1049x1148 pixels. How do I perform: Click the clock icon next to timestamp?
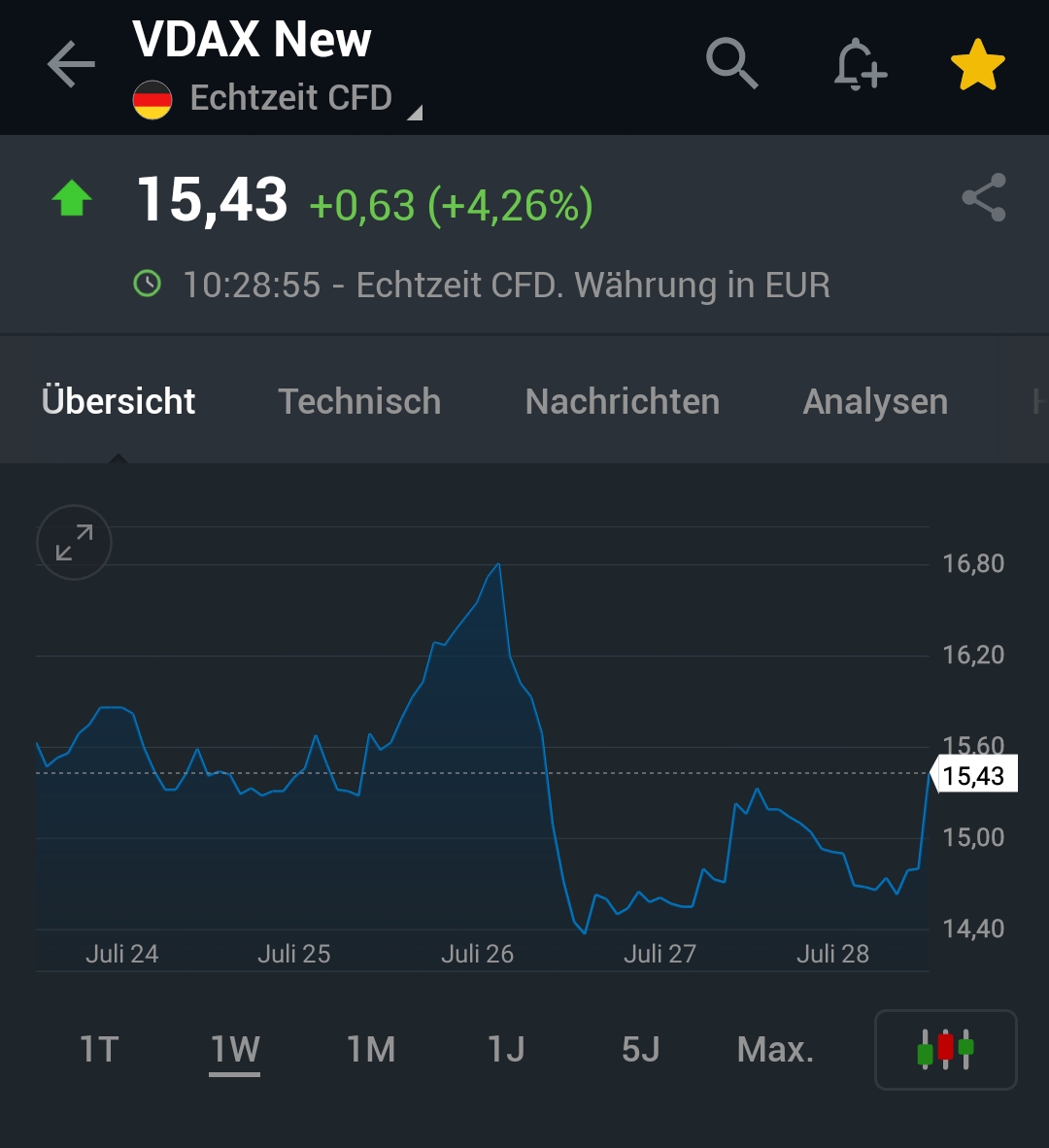(x=148, y=285)
